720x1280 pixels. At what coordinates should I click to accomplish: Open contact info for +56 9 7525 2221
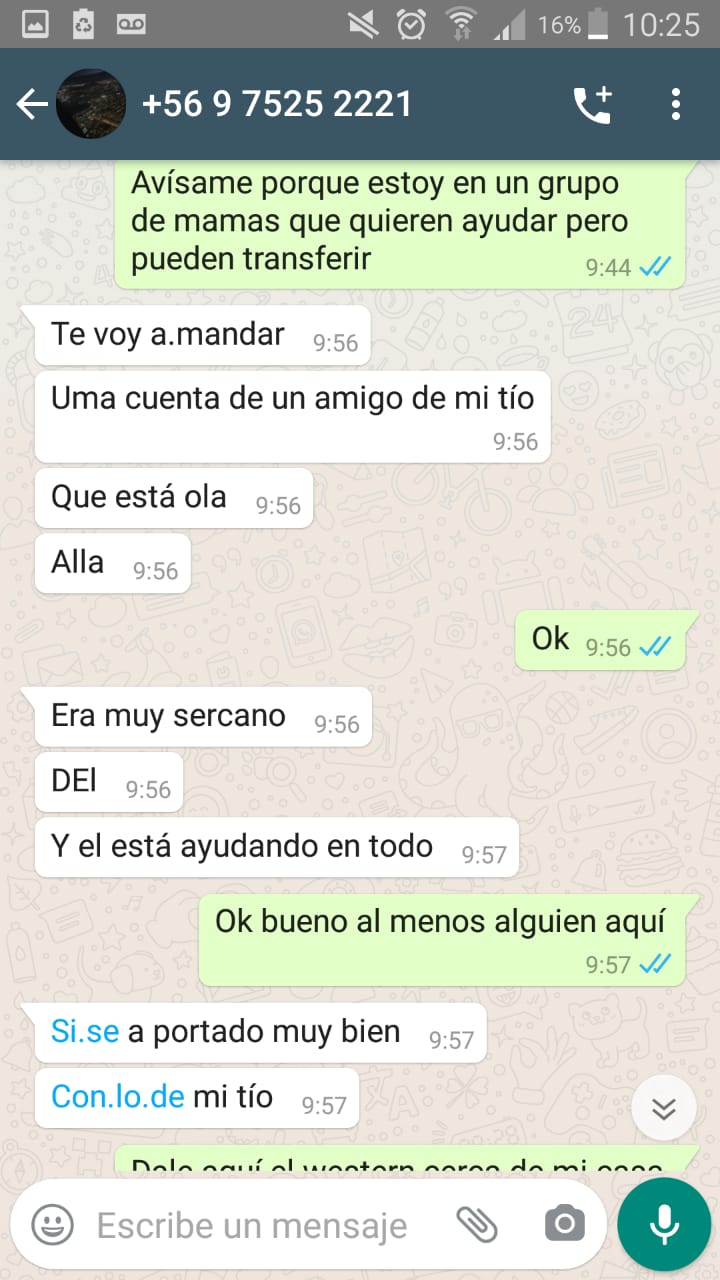[x=277, y=104]
